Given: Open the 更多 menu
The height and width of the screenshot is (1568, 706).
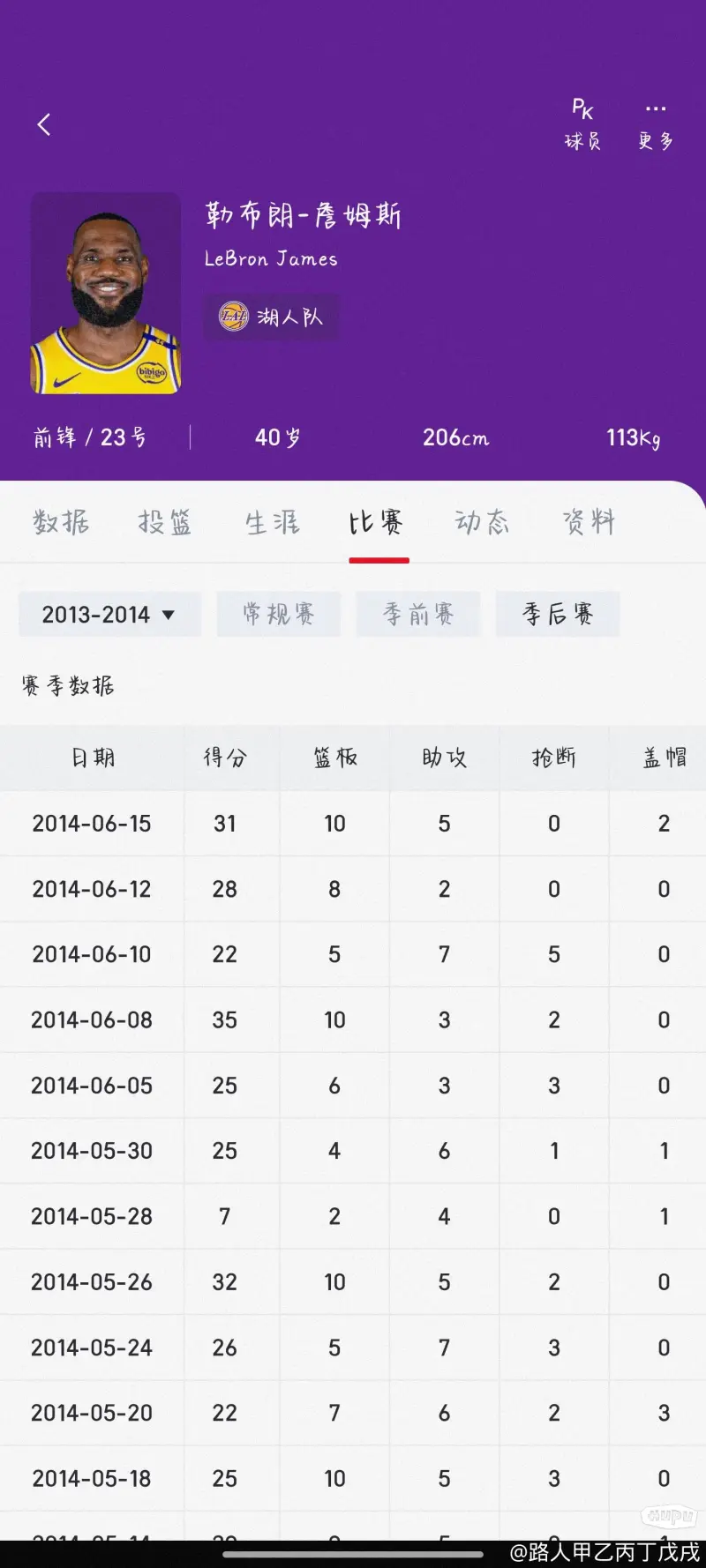Looking at the screenshot, I should [656, 124].
